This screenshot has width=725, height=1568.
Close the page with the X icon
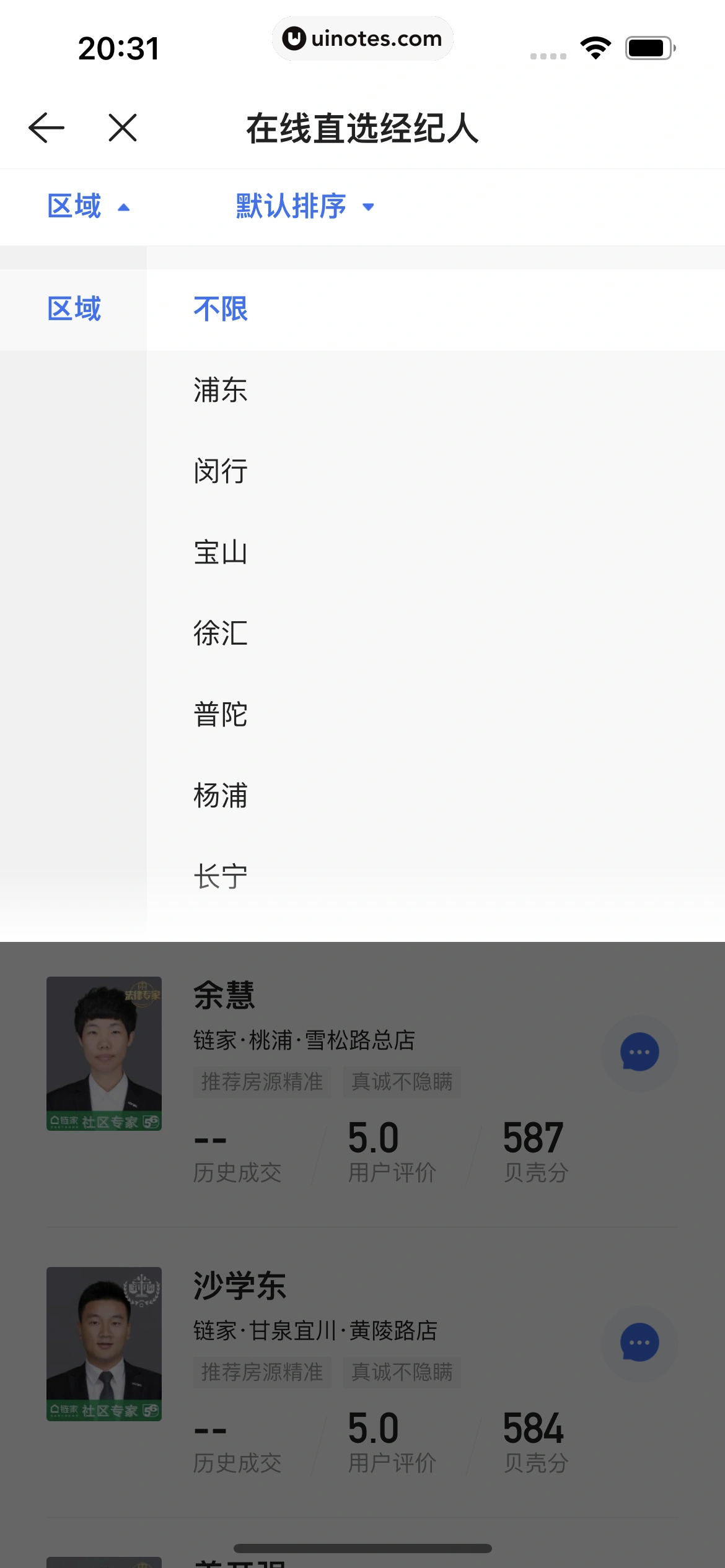123,128
